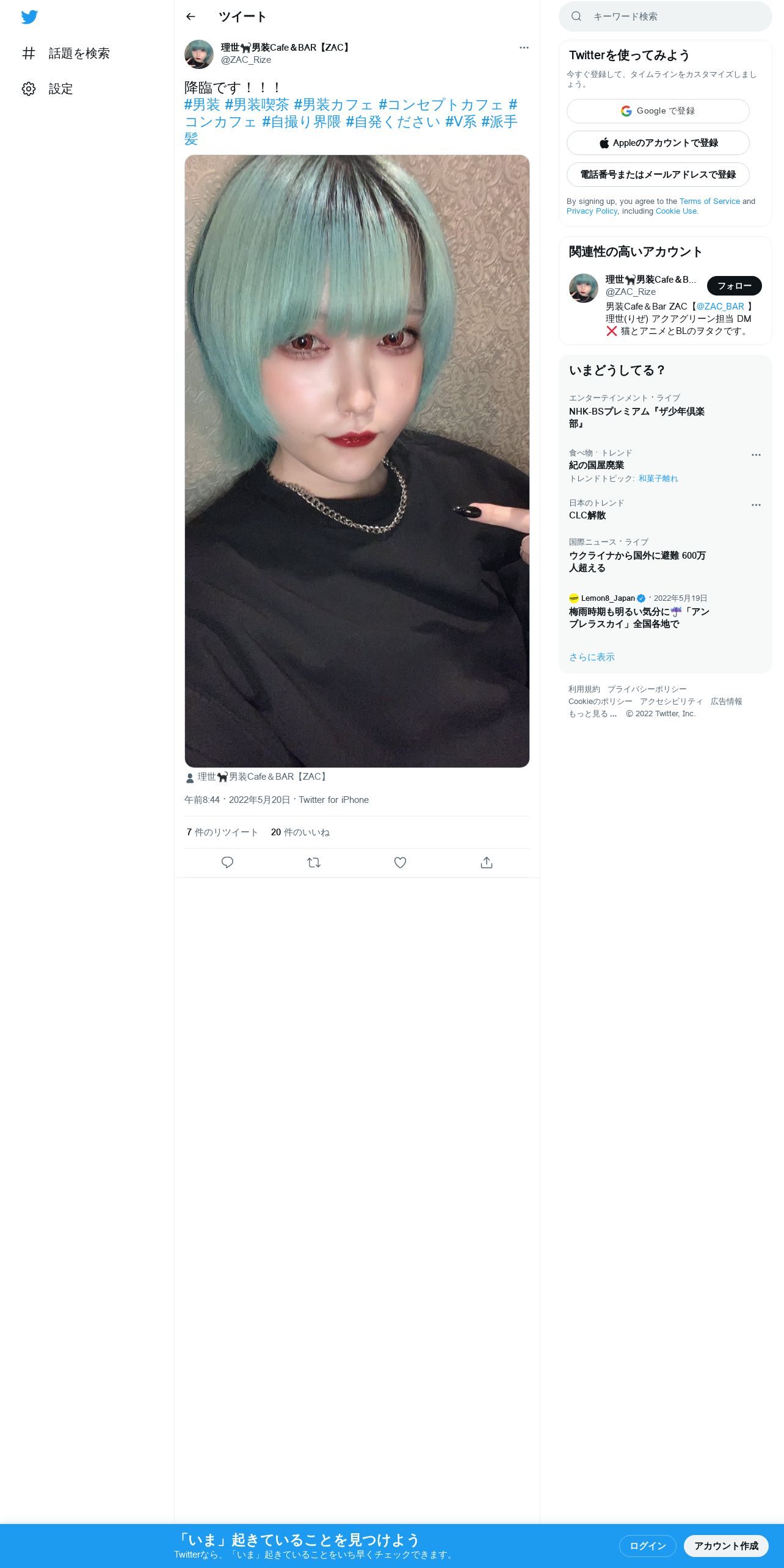The width and height of the screenshot is (784, 1568).
Task: Tap アカウント作成 in the bottom banner
Action: tap(726, 1545)
